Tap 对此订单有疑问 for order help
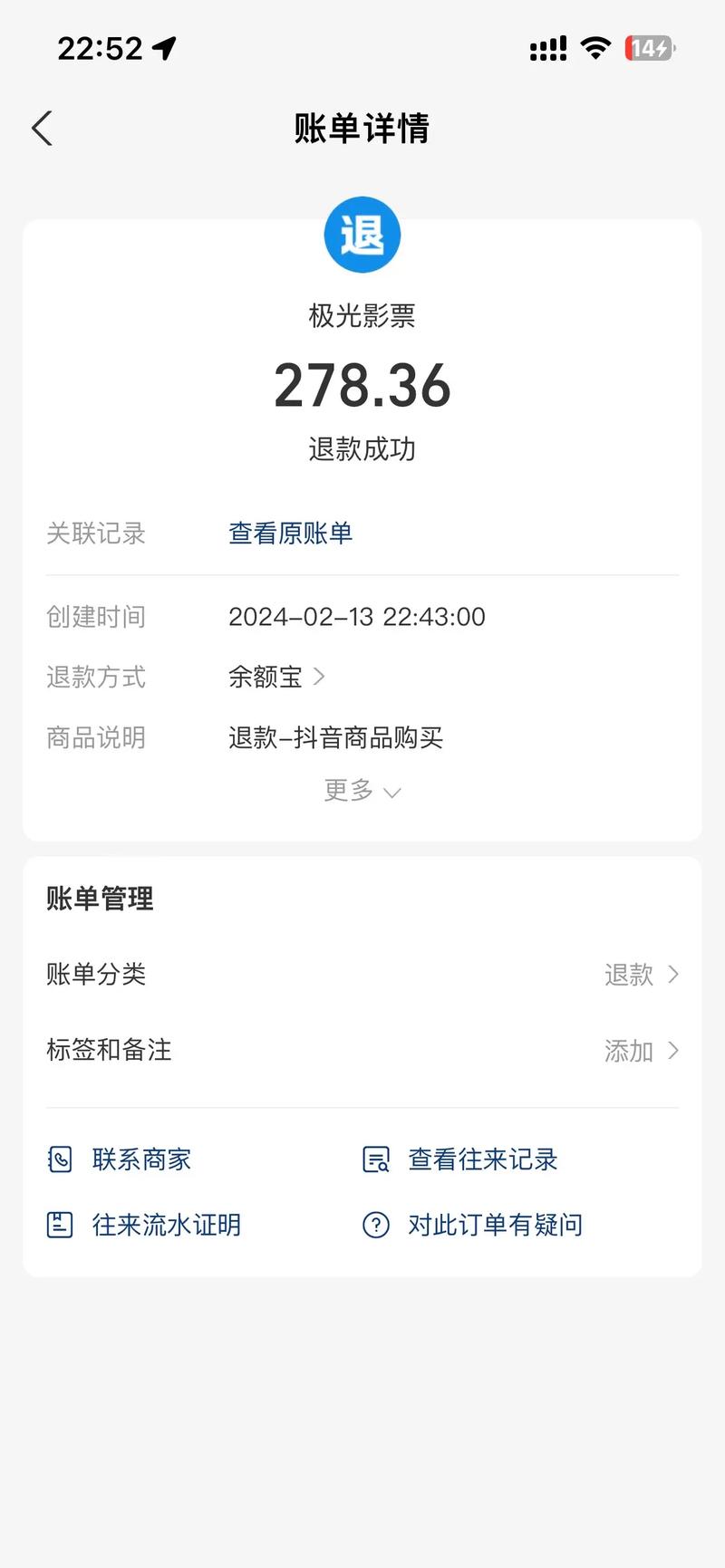725x1568 pixels. pyautogui.click(x=495, y=1224)
